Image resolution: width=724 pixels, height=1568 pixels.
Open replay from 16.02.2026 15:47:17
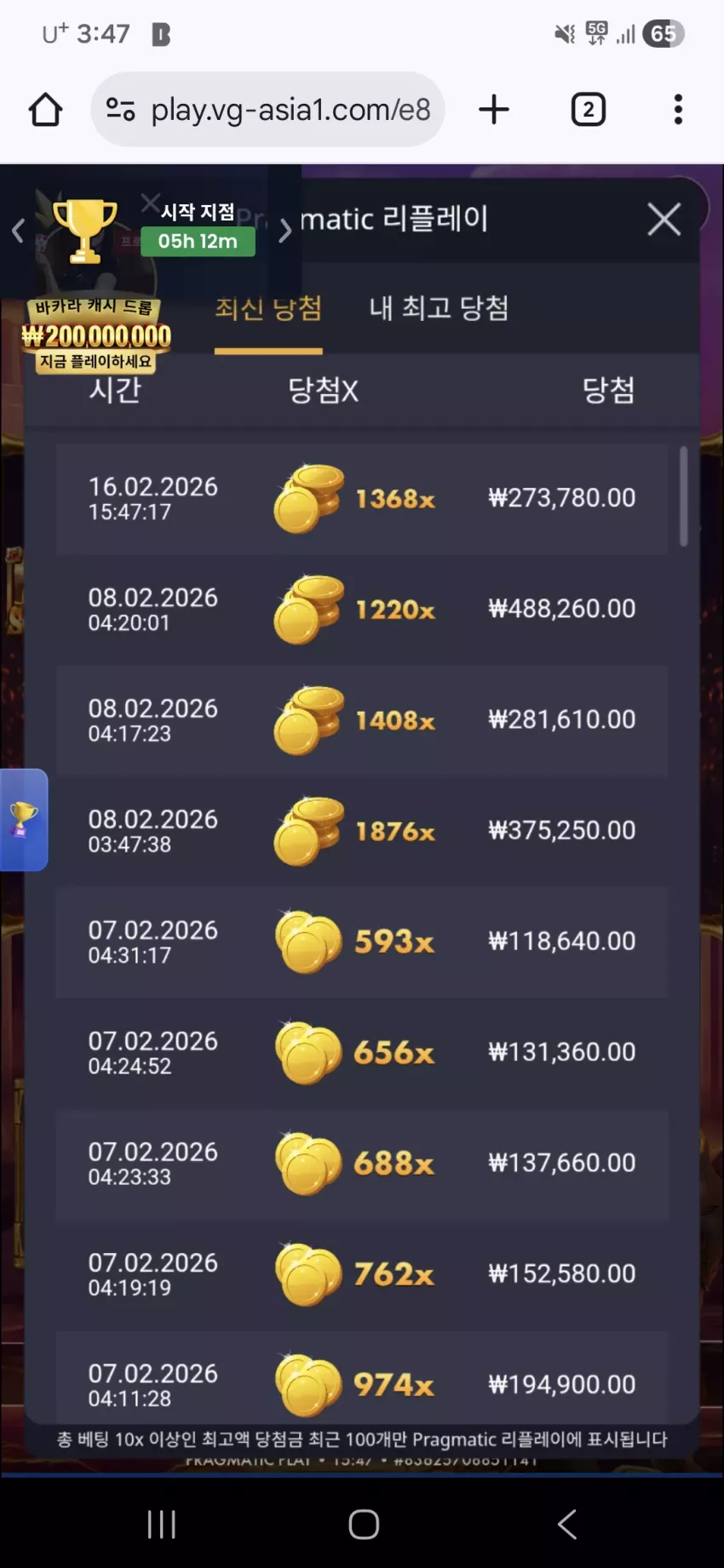(362, 499)
